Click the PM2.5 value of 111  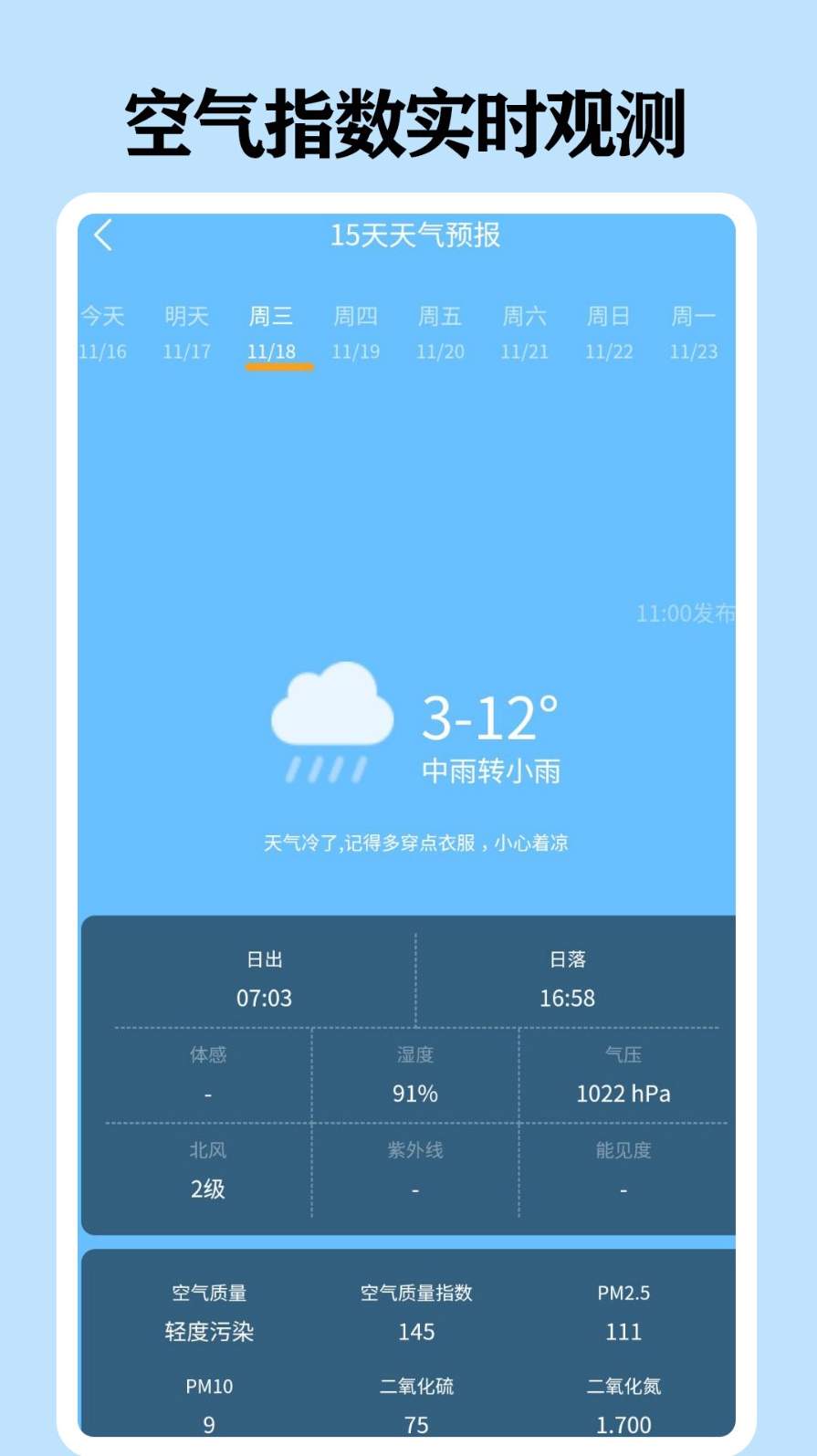(x=623, y=1332)
